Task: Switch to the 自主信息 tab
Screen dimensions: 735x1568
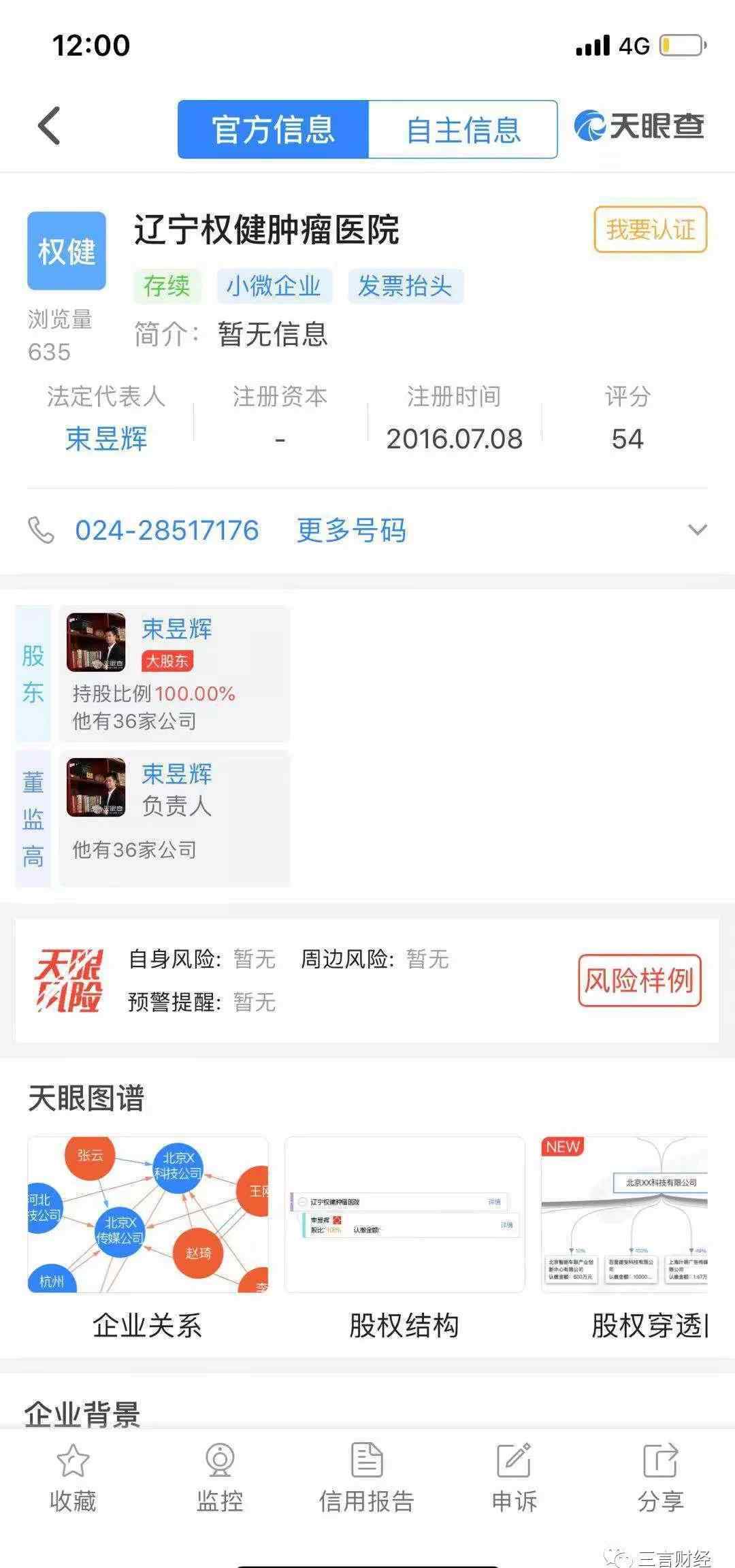Action: point(463,129)
